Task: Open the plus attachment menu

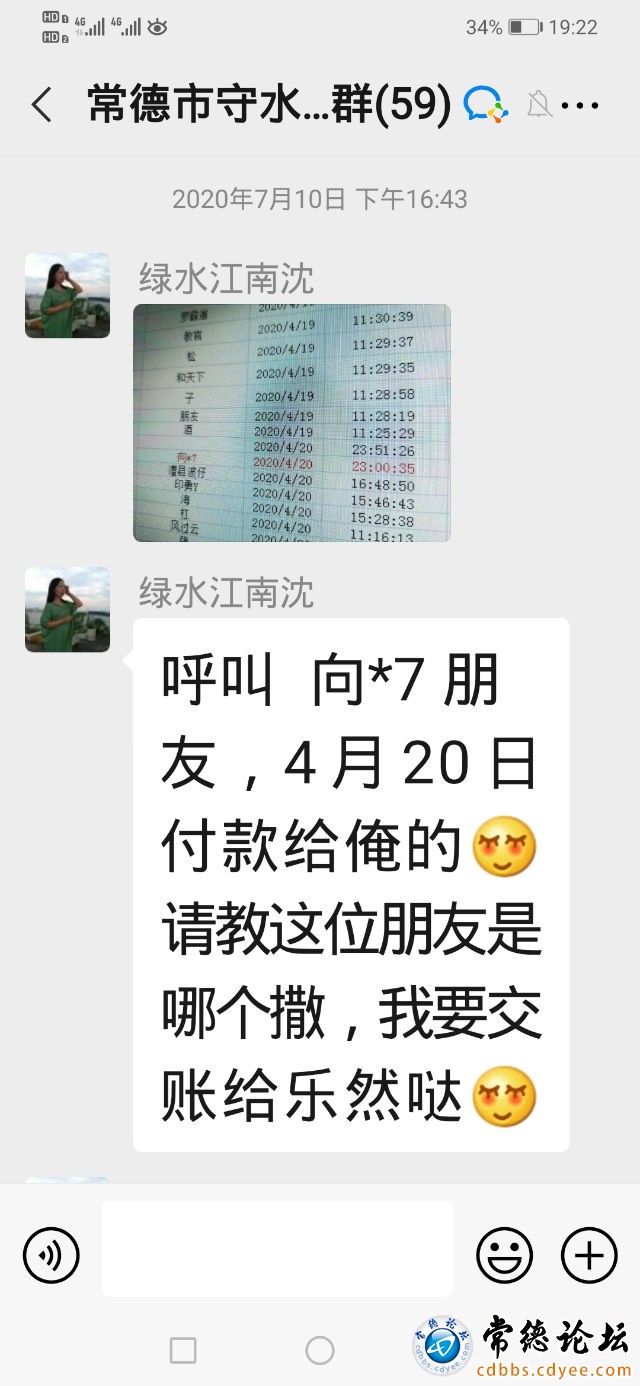Action: 589,1254
